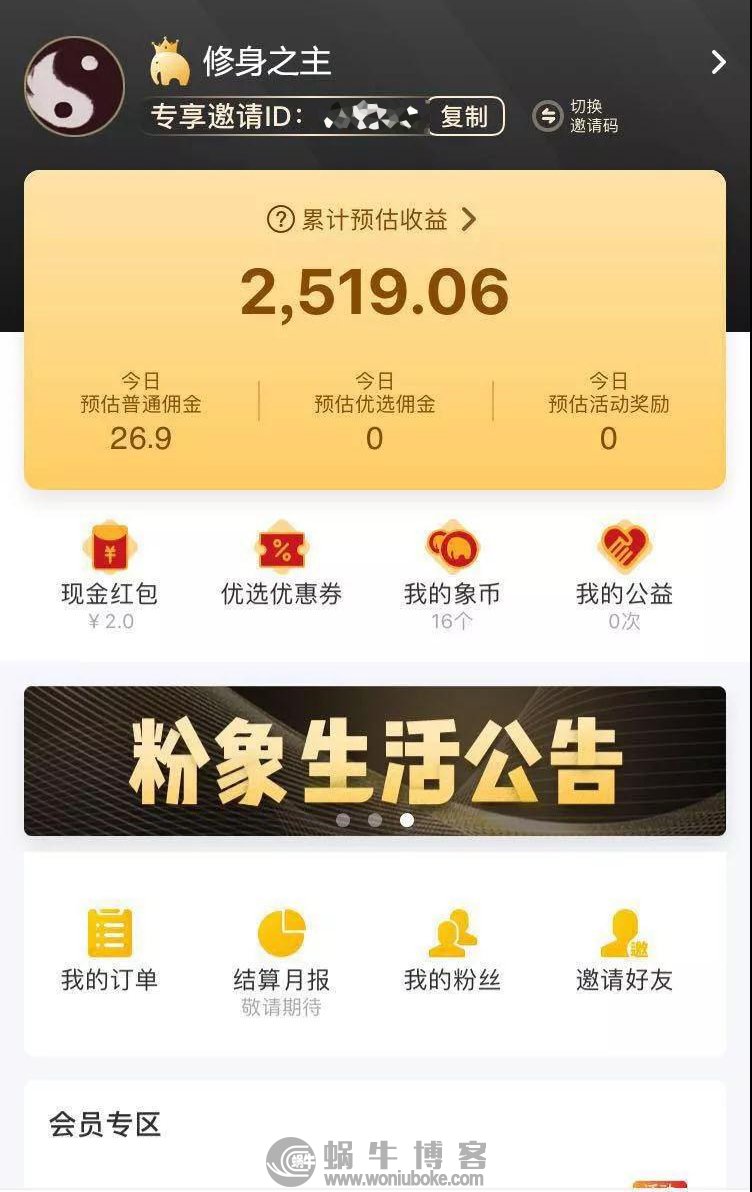Open 邀请好友 invite friends
The image size is (752, 1192).
click(x=624, y=950)
